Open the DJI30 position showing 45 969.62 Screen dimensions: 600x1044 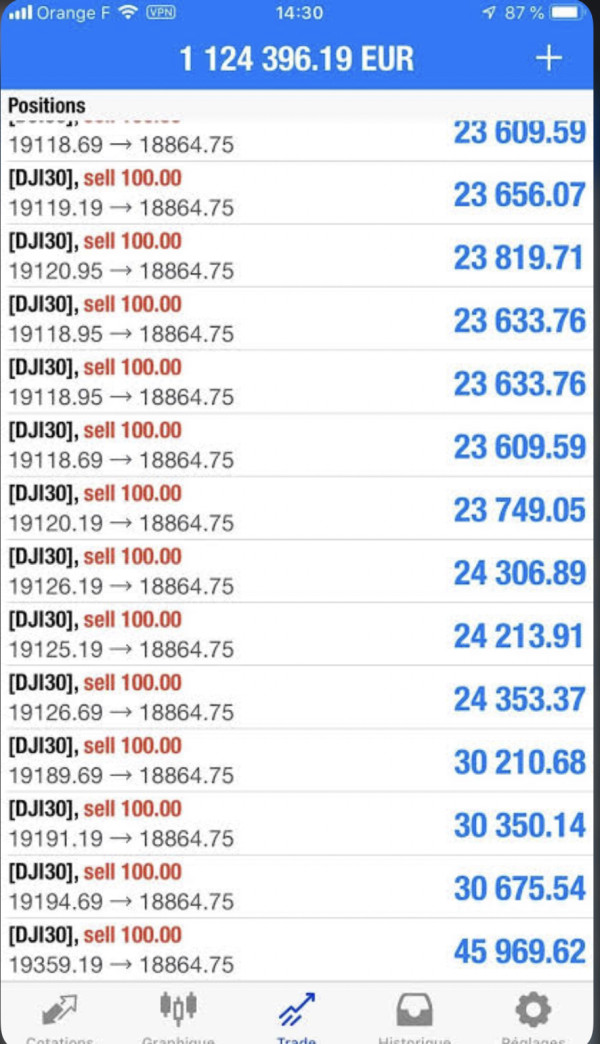tap(300, 950)
